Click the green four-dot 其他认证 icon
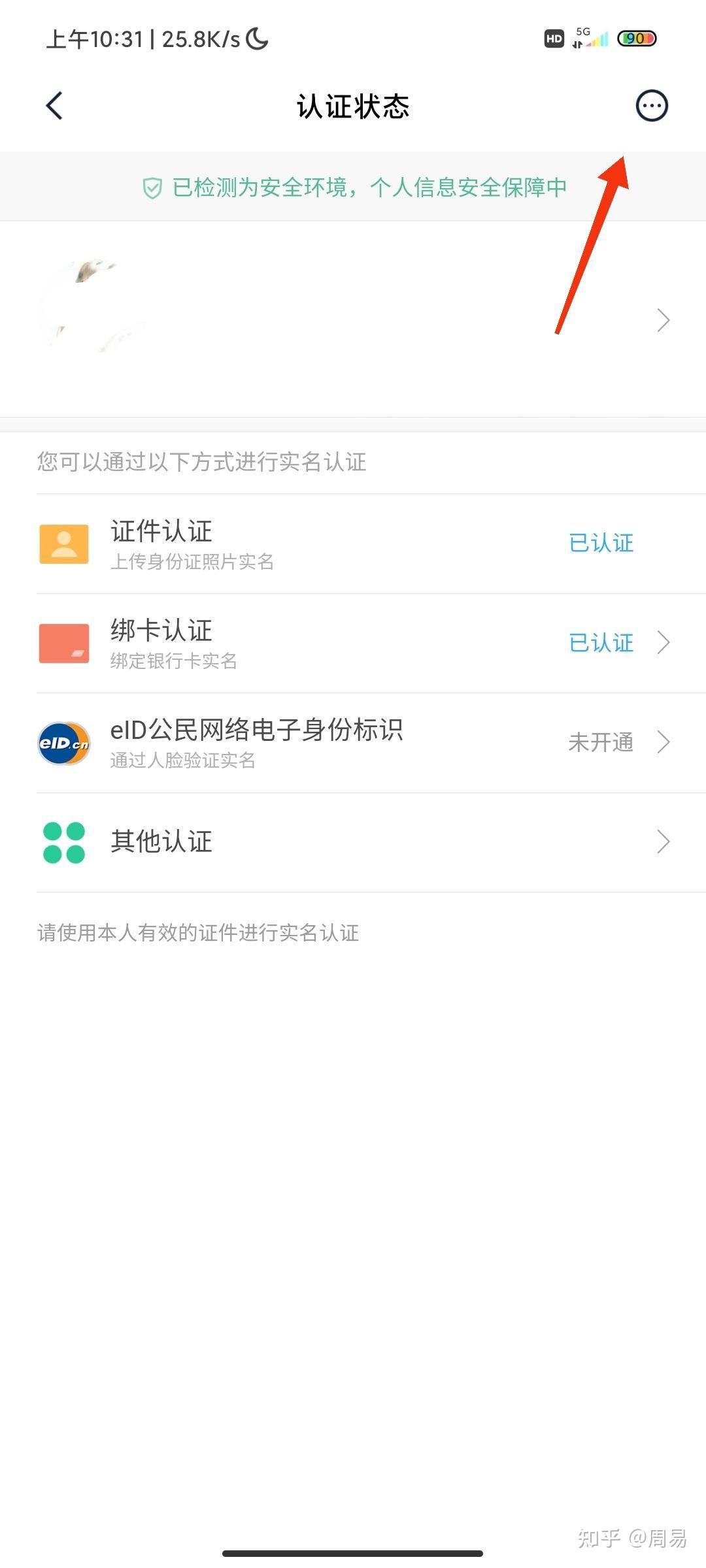The width and height of the screenshot is (706, 1568). pyautogui.click(x=63, y=842)
